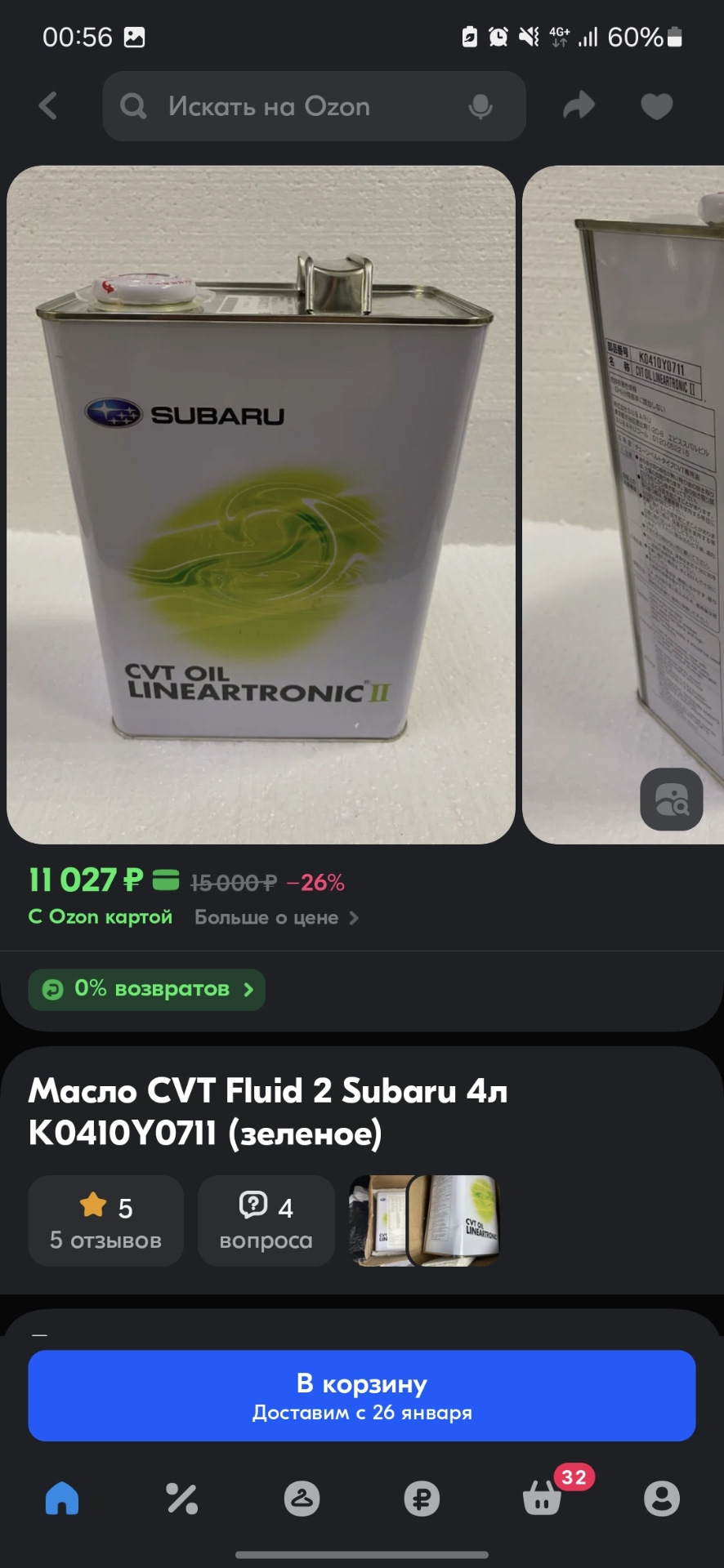Open the 0% возвратов badge
This screenshot has width=724, height=1568.
tap(147, 990)
